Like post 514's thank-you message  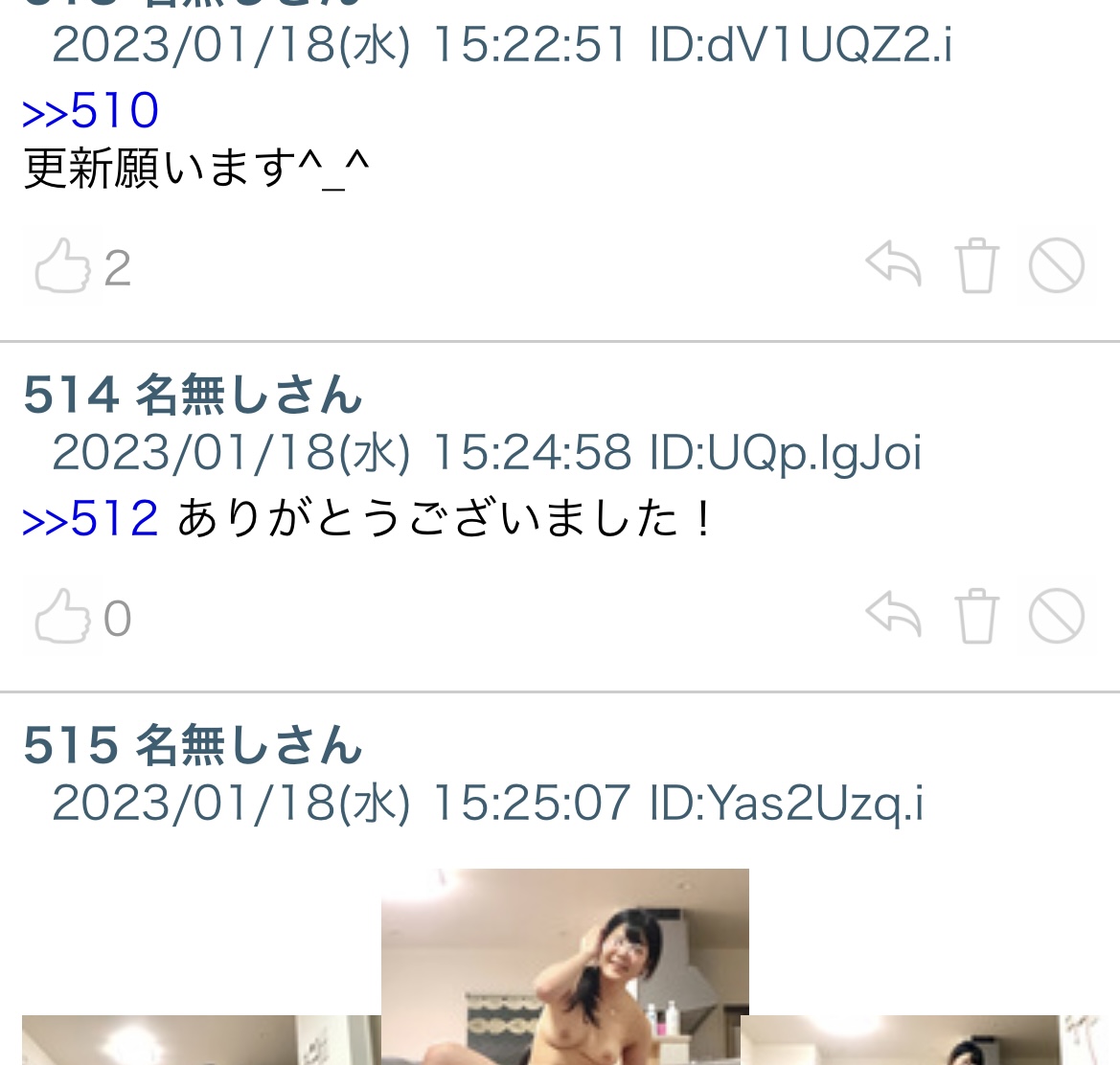(x=61, y=617)
